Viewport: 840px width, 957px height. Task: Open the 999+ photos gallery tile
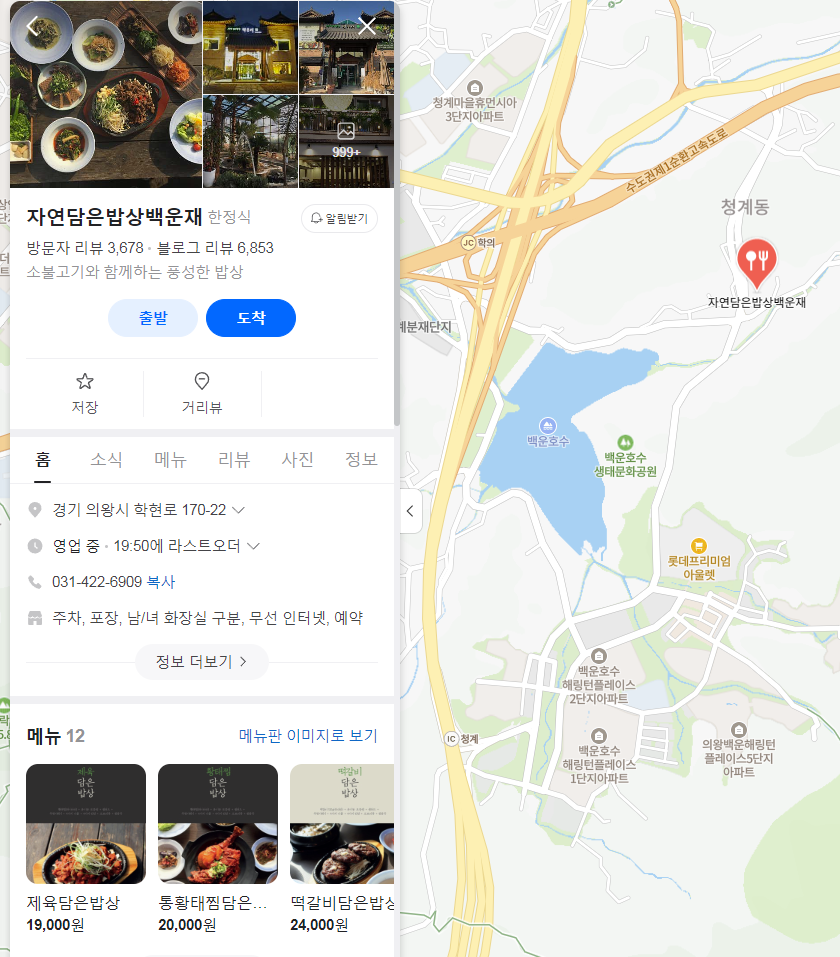click(x=346, y=140)
